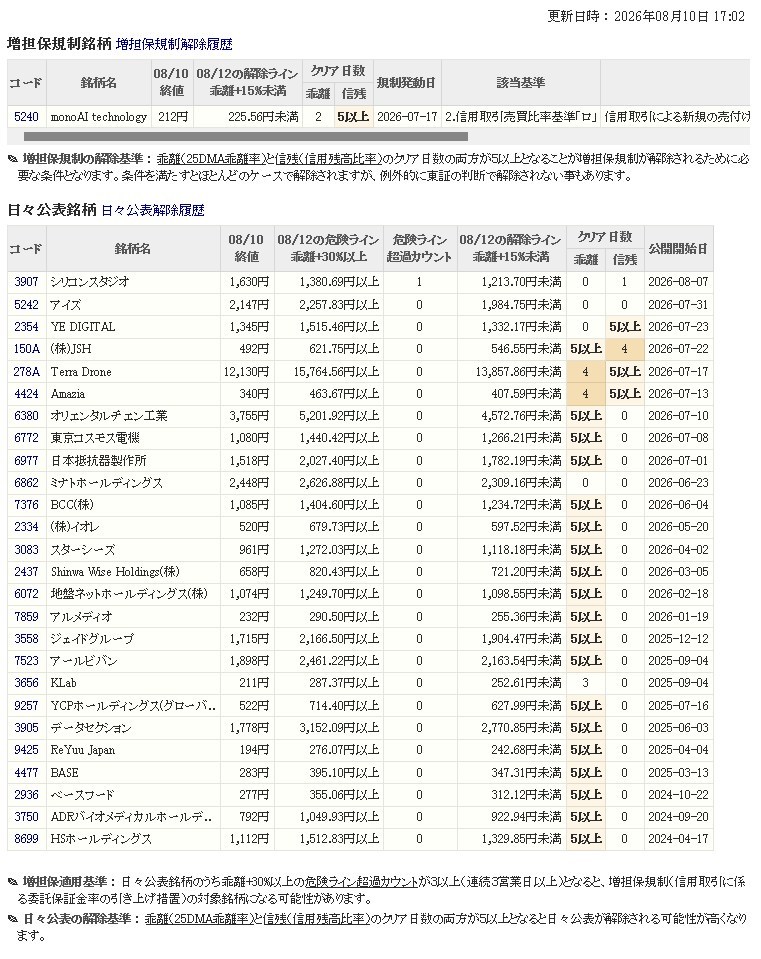Select code 6862 ミナトホールディングス
Viewport: 761px width, 959px height.
click(26, 483)
